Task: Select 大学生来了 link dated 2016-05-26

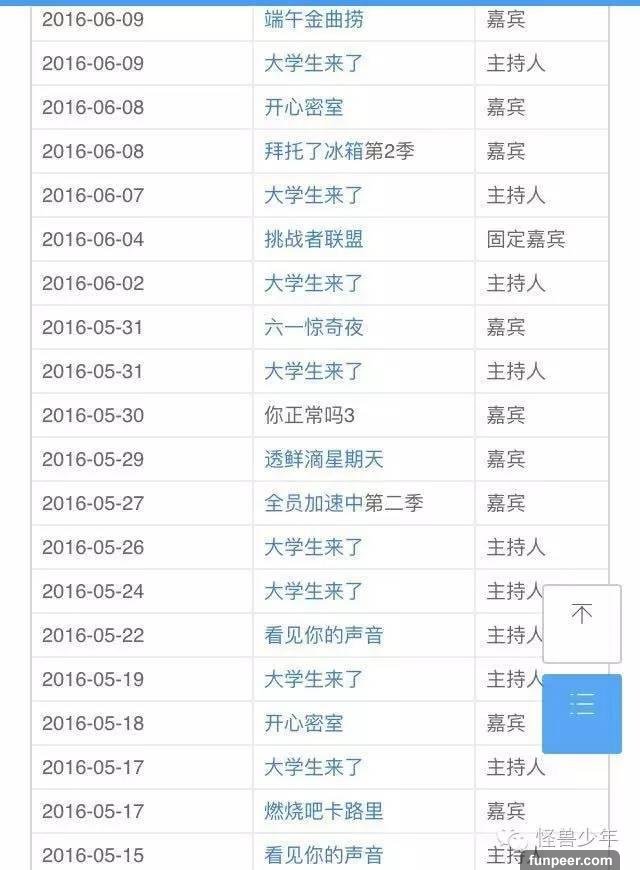Action: tap(313, 547)
